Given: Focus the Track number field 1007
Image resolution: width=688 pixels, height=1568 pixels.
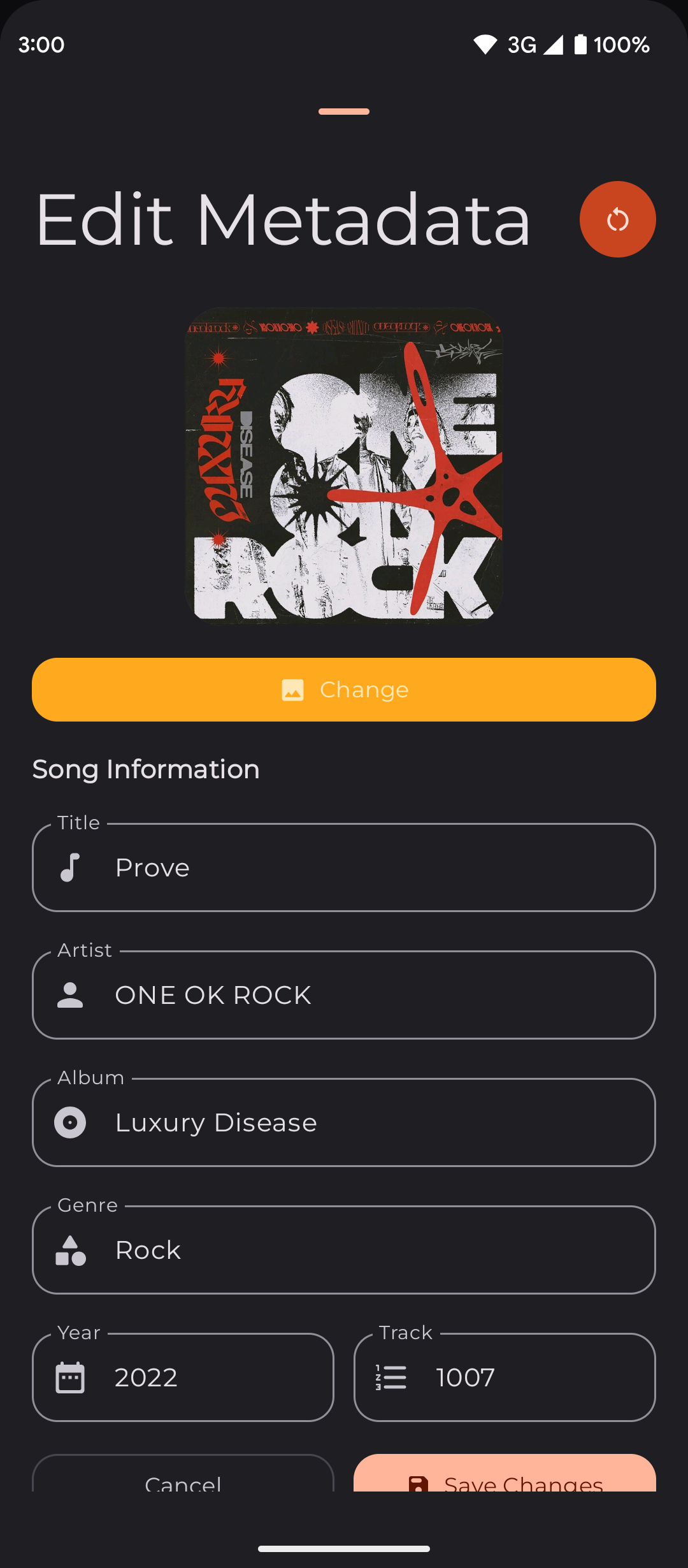Looking at the screenshot, I should [x=505, y=1377].
